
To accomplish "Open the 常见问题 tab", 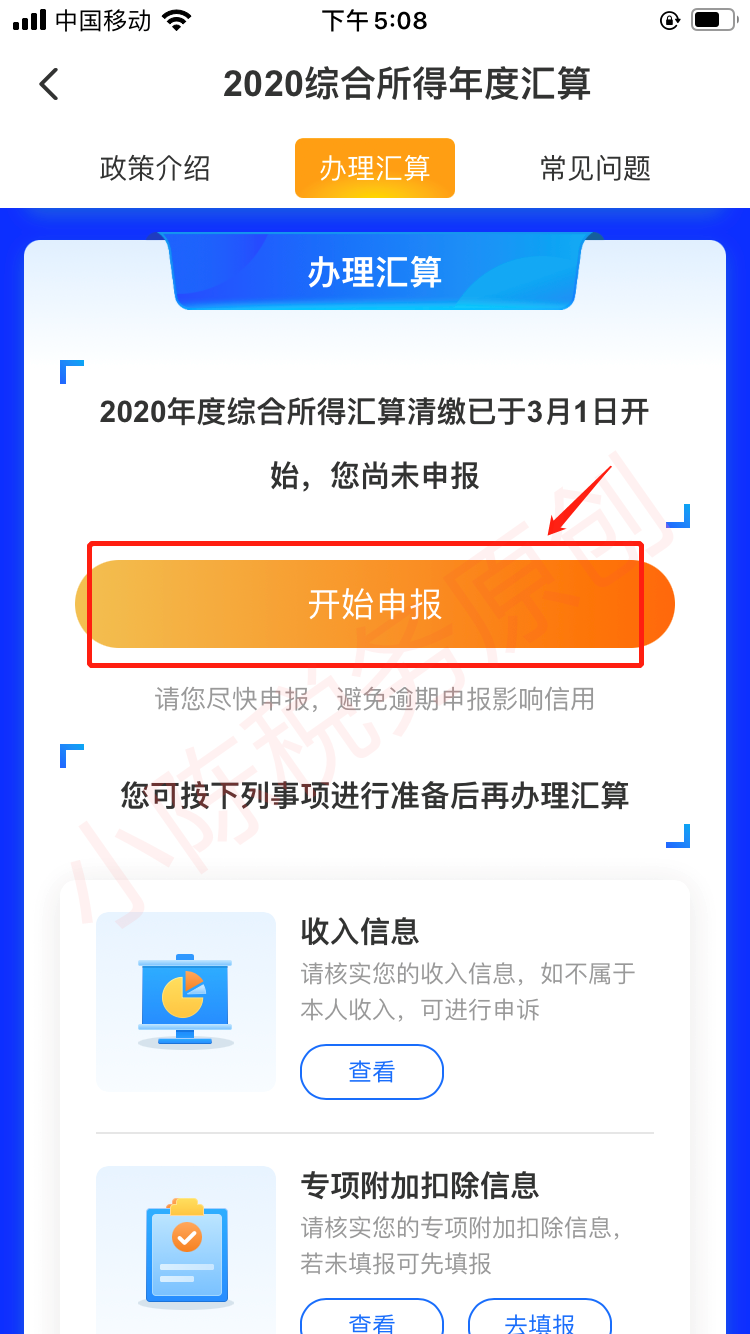I will (595, 168).
